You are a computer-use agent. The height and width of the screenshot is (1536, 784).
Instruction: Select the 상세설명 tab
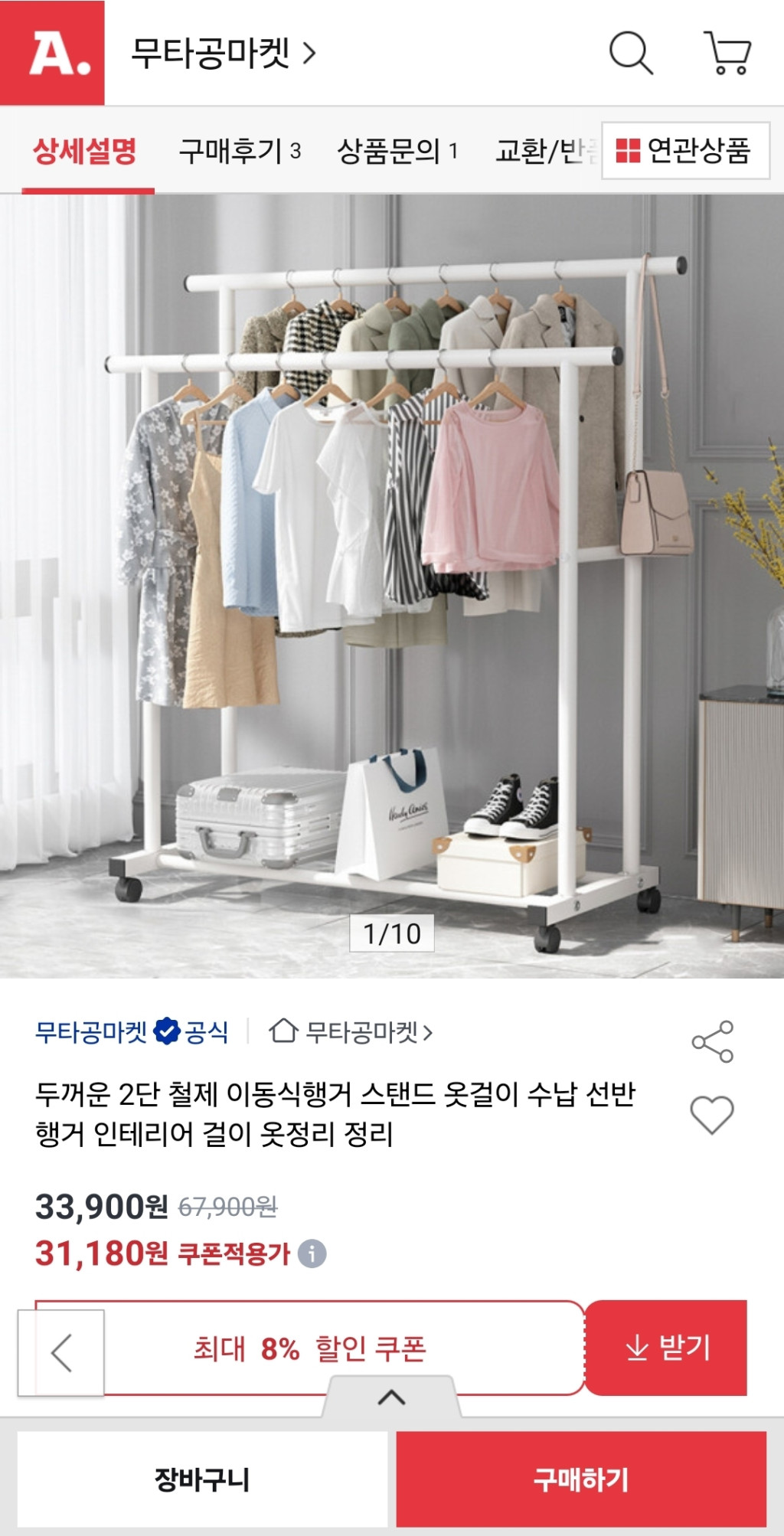85,151
